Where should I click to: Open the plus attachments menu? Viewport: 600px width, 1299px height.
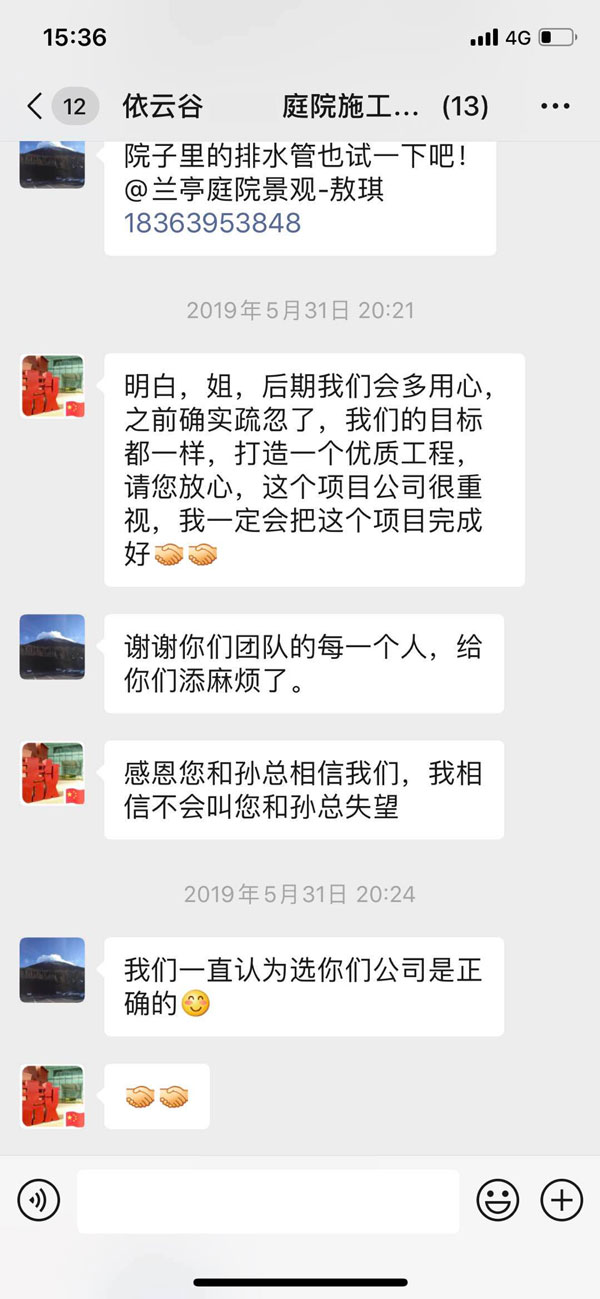561,1200
